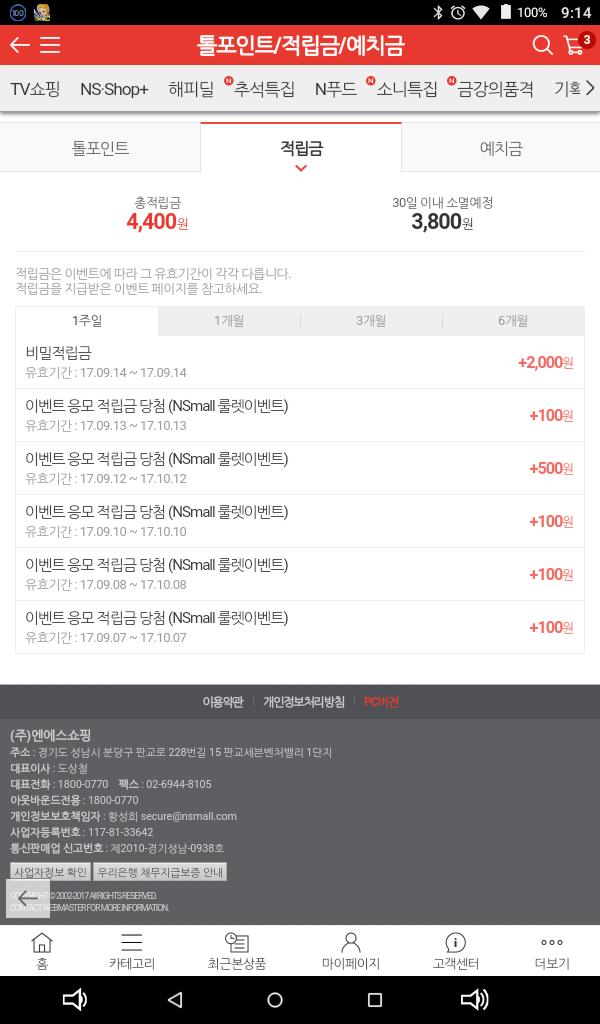Image resolution: width=600 pixels, height=1024 pixels.
Task: Tap the 사업자정보 확인 button
Action: click(50, 872)
